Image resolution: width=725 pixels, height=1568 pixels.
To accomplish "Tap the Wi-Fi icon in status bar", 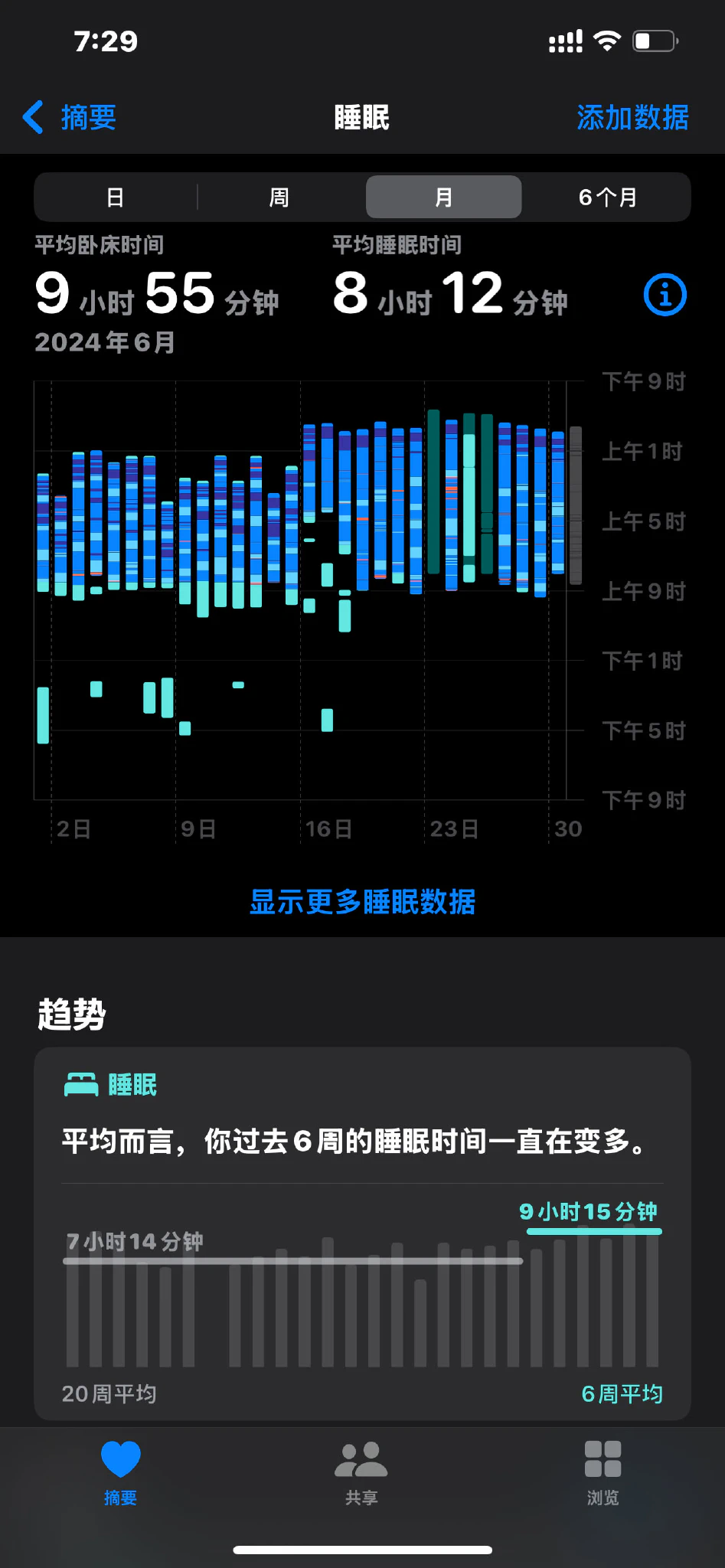I will tap(607, 42).
